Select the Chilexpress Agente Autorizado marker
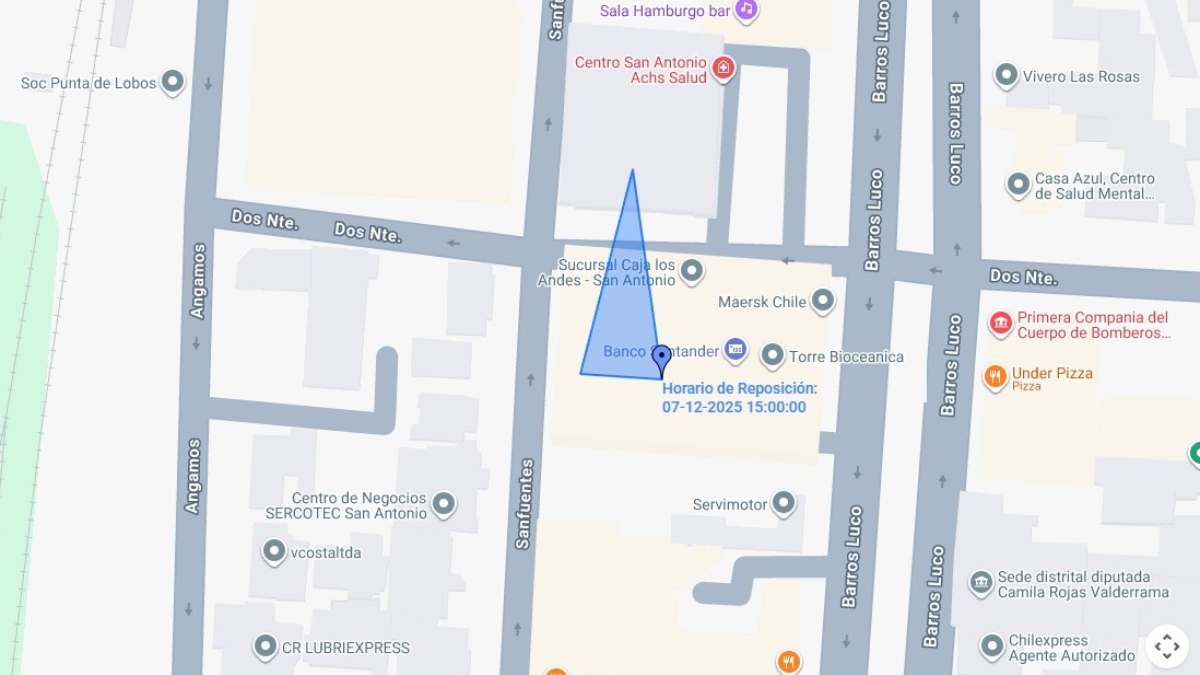 pyautogui.click(x=992, y=646)
